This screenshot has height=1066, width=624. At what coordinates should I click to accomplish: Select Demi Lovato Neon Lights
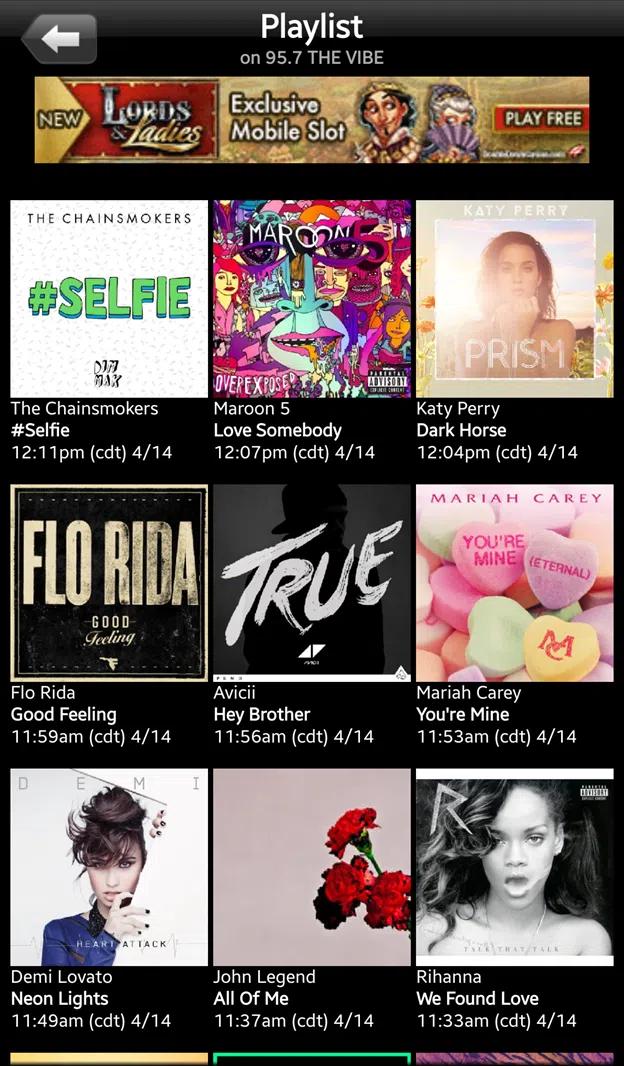(109, 867)
